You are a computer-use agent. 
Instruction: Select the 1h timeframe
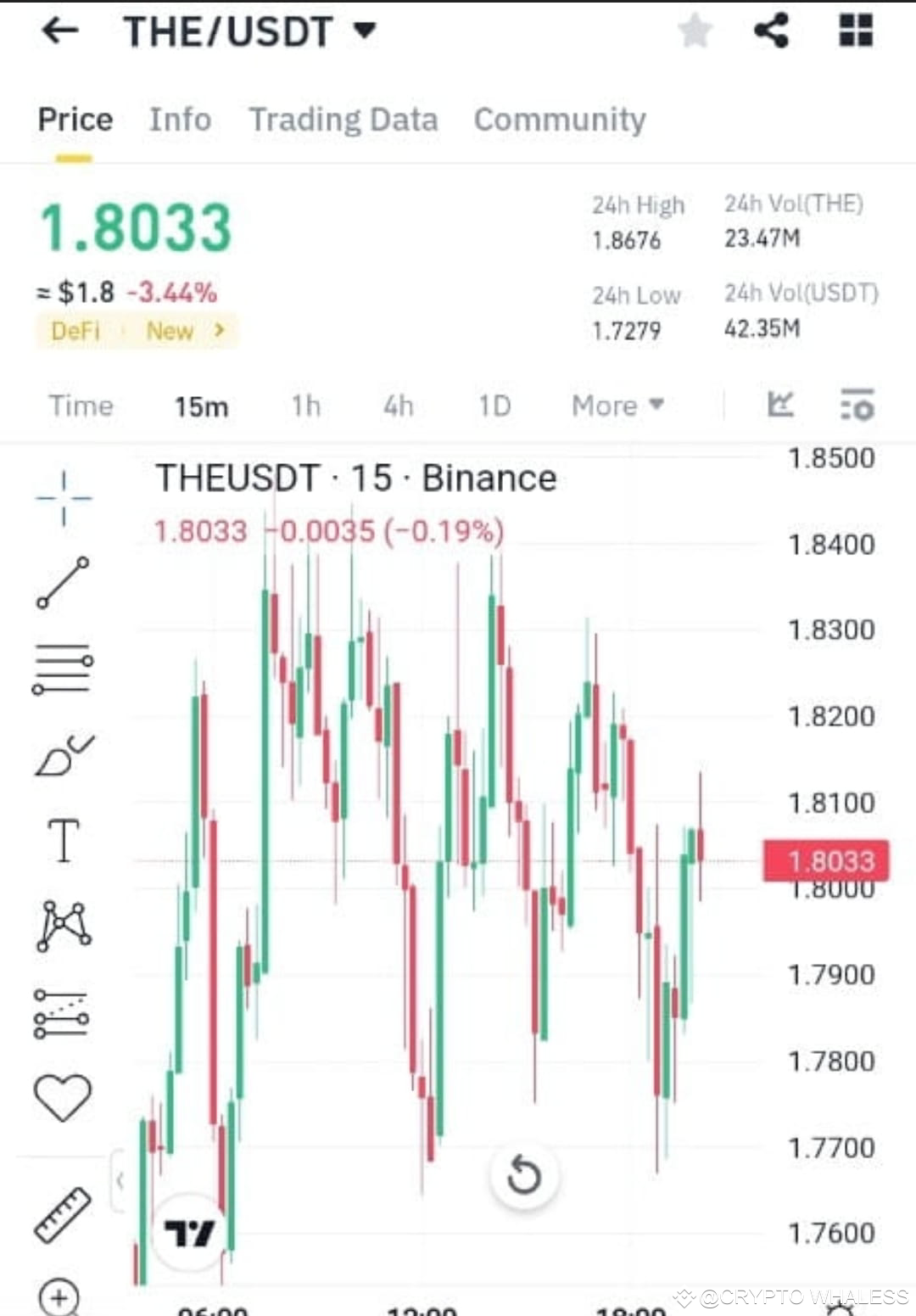(x=304, y=406)
